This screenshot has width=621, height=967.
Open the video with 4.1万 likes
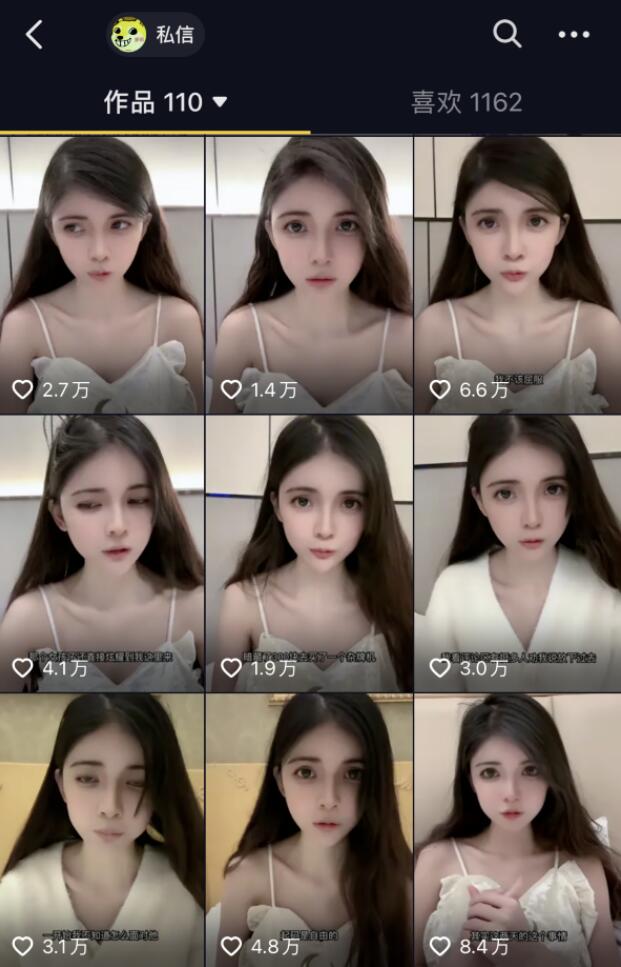coord(102,553)
